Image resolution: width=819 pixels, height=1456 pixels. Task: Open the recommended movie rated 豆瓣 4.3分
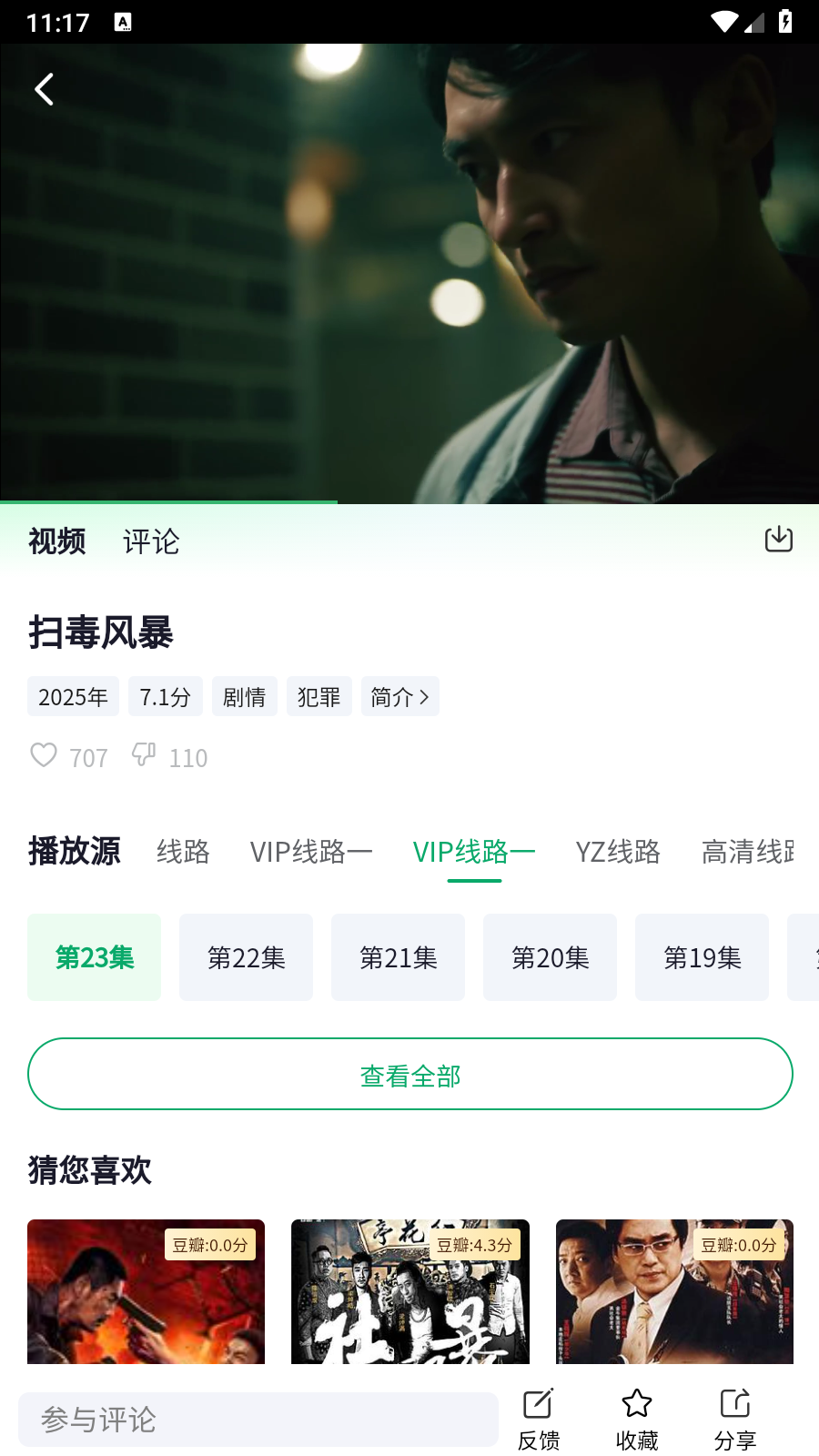tap(409, 1292)
